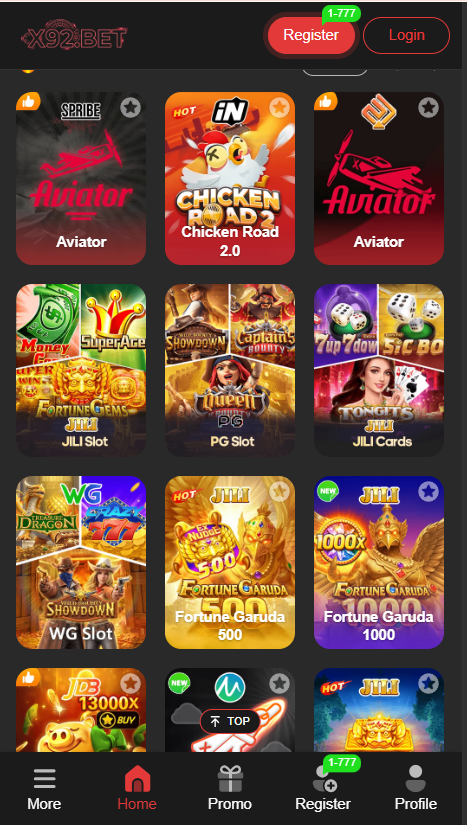This screenshot has width=467, height=825.
Task: Open the JDB 13000X game tile
Action: (81, 710)
